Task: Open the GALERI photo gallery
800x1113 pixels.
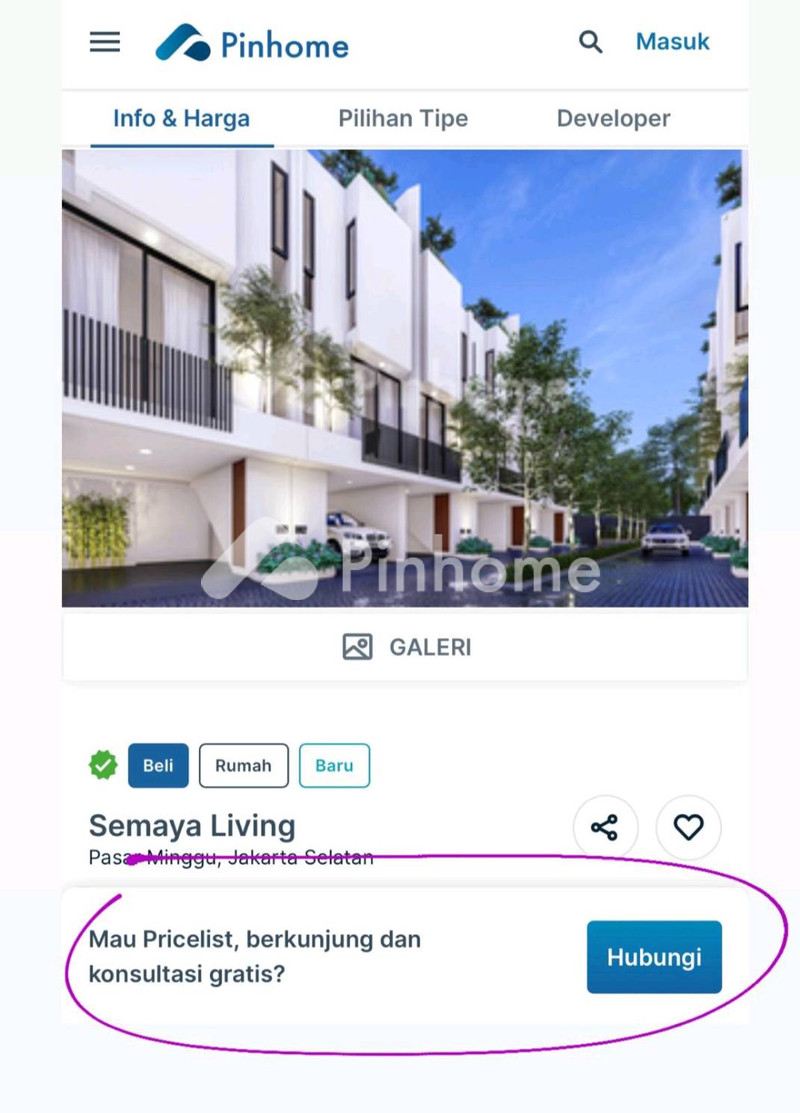Action: pos(405,647)
